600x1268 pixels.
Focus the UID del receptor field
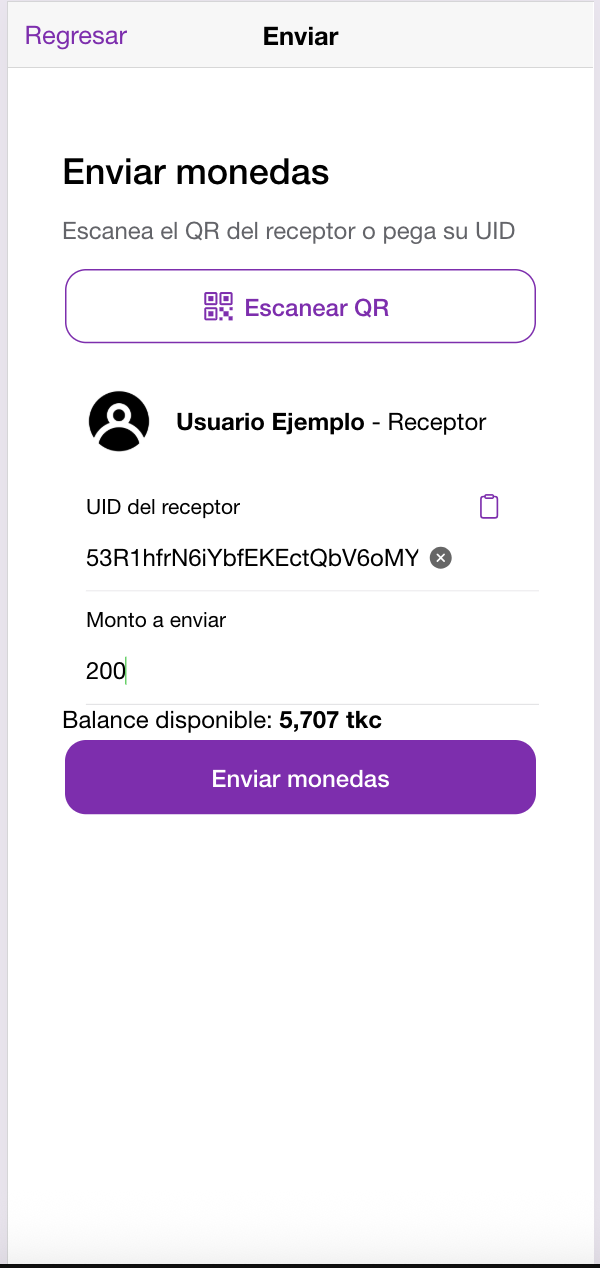point(252,558)
